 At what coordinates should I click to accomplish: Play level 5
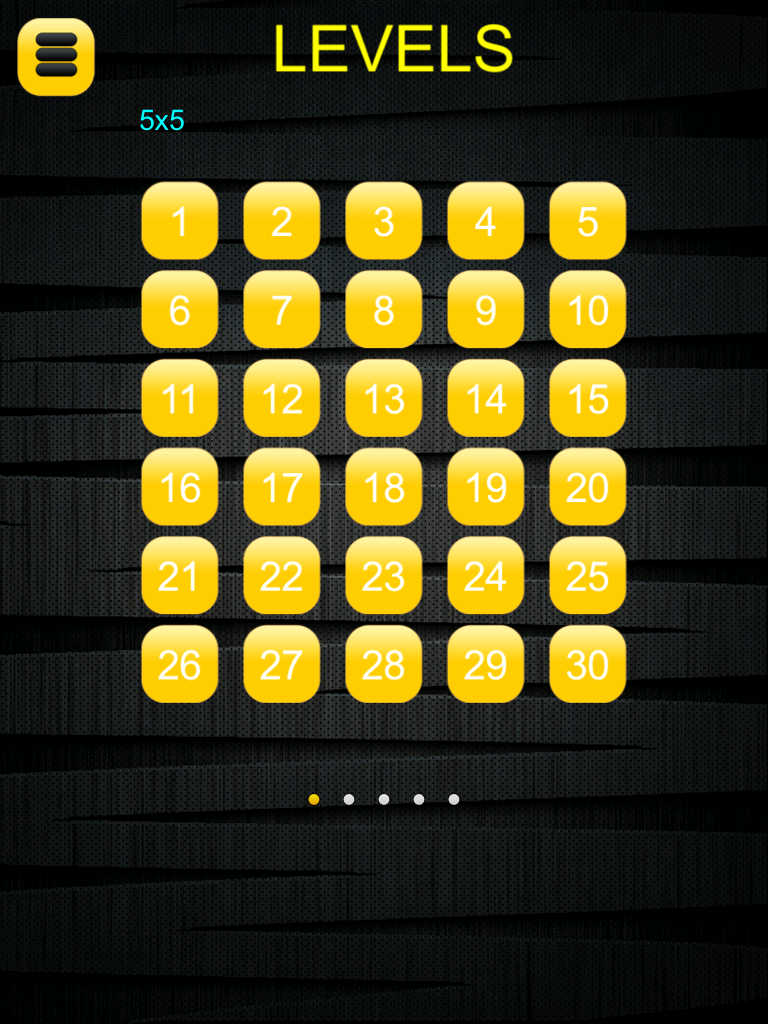pyautogui.click(x=588, y=221)
